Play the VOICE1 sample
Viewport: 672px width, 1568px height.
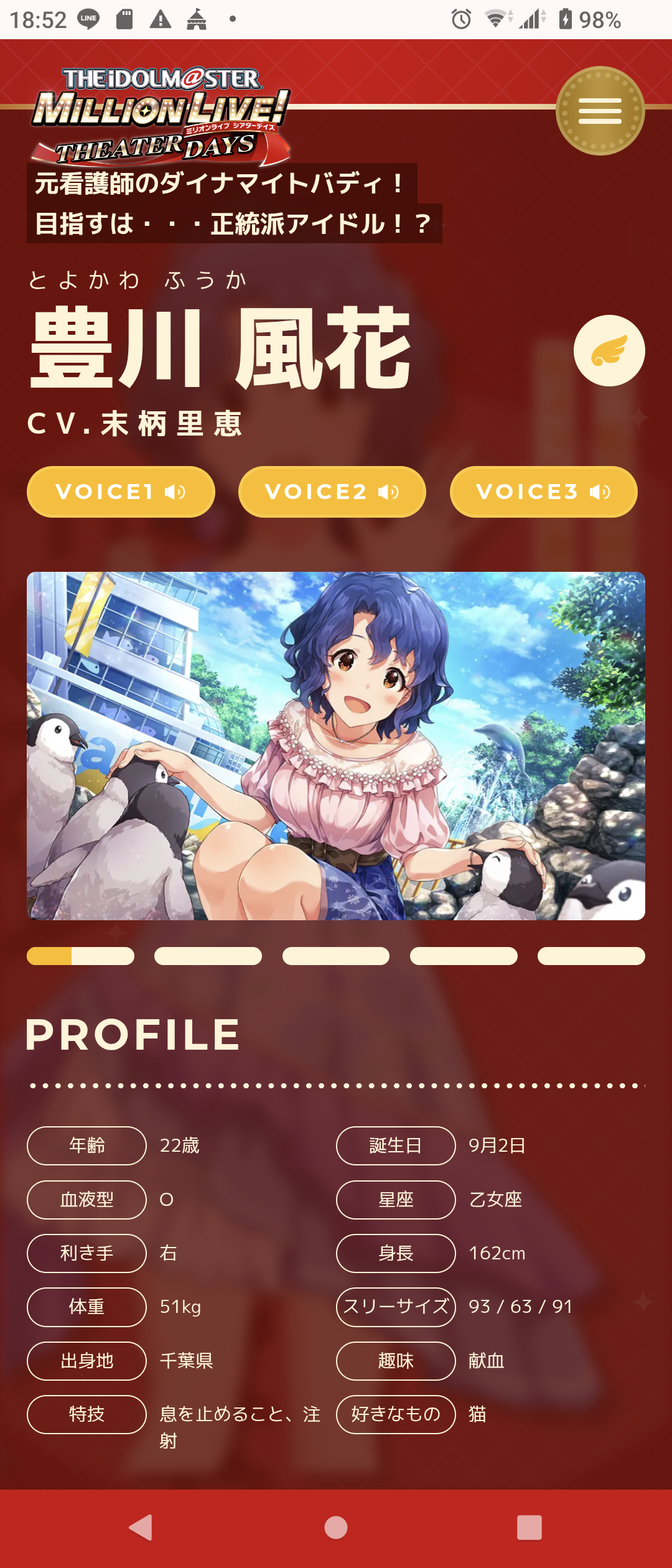tap(121, 492)
